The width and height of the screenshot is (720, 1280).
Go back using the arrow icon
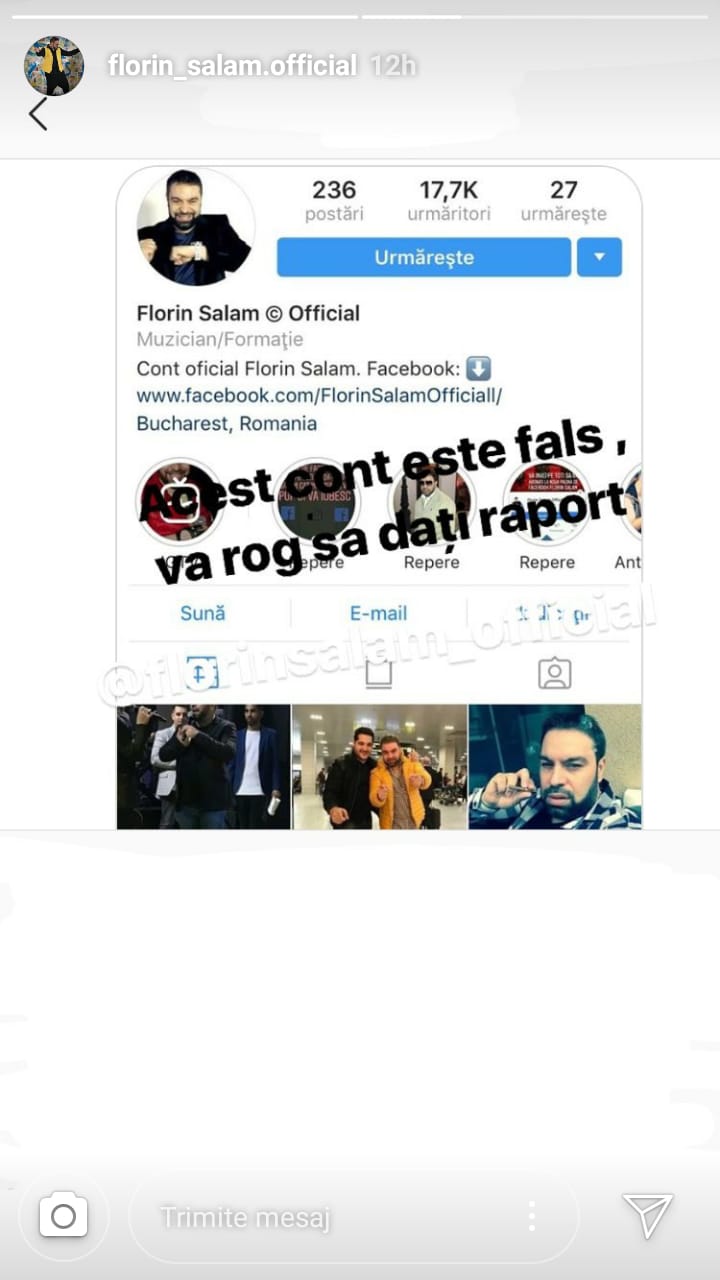(38, 114)
